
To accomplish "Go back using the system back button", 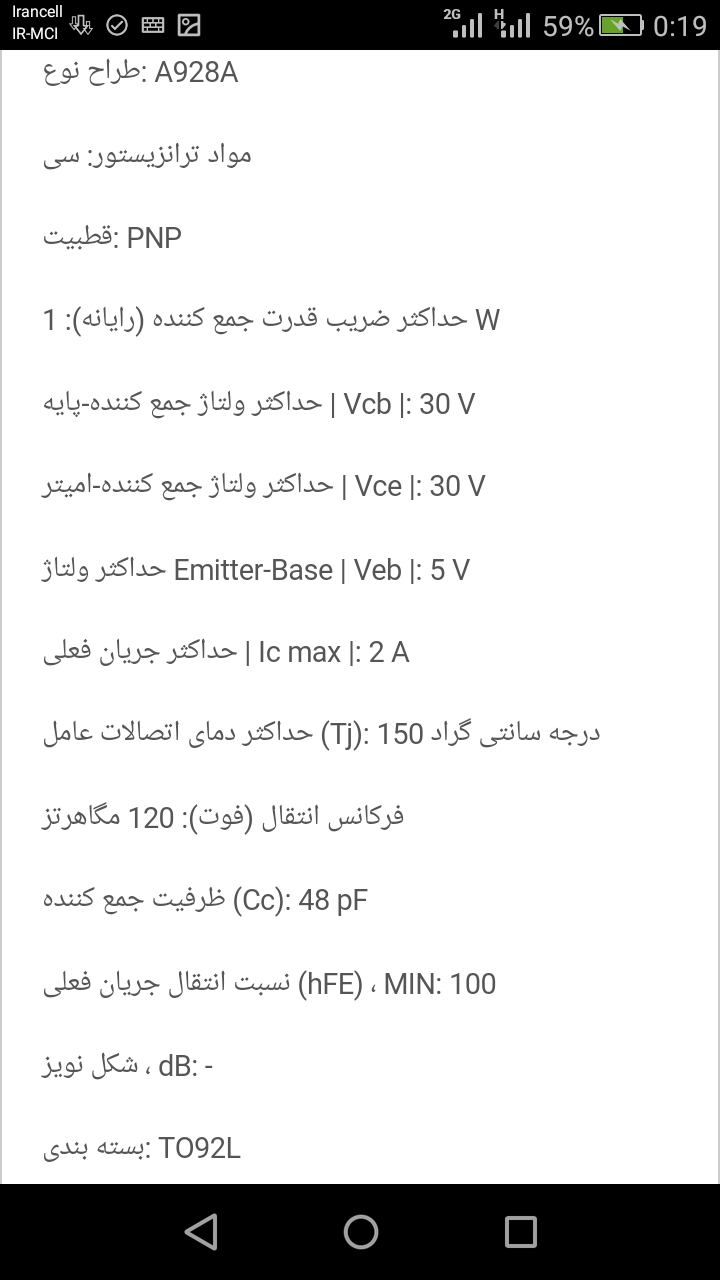I will pyautogui.click(x=201, y=1231).
